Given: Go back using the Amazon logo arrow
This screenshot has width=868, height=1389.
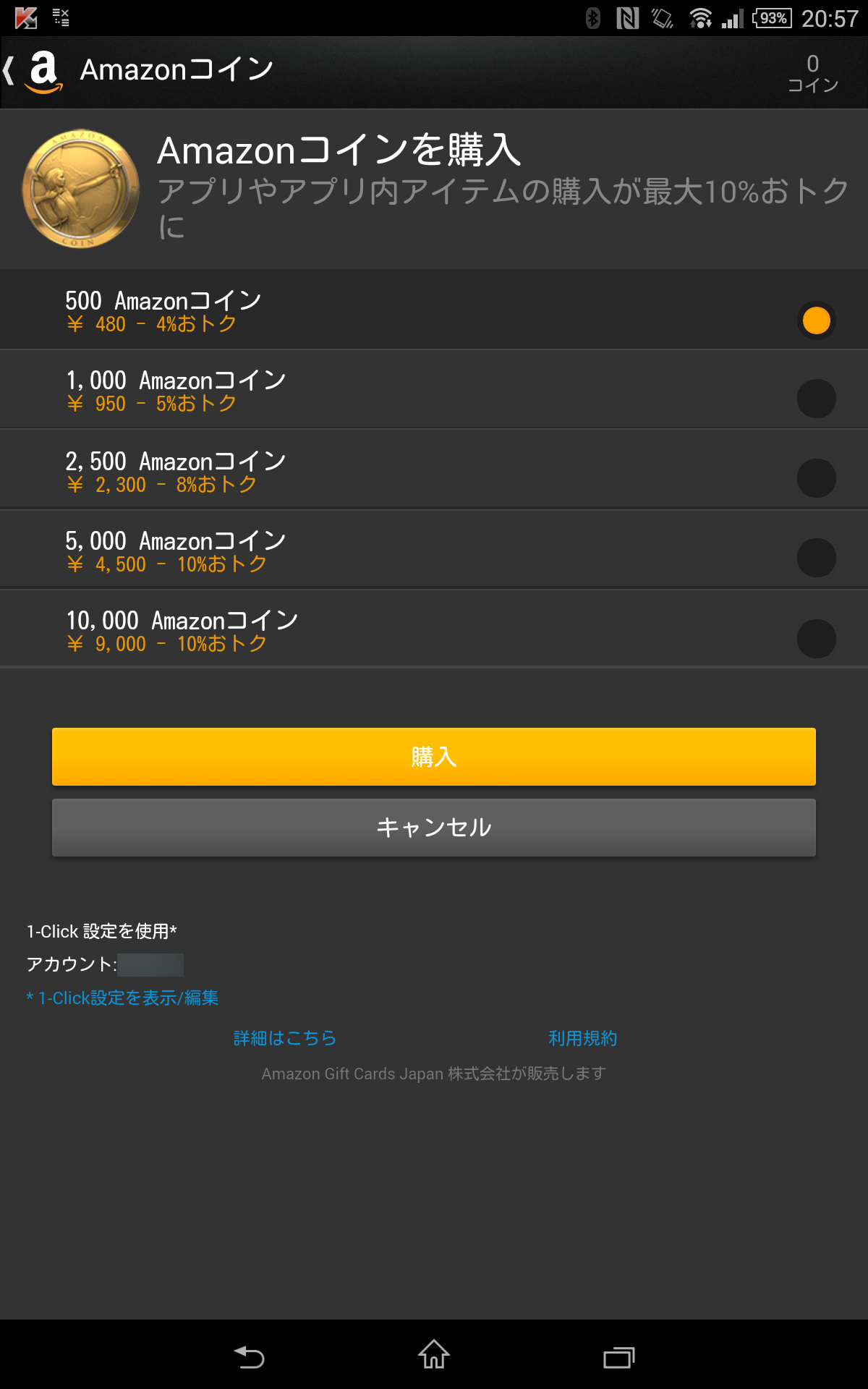Looking at the screenshot, I should [x=33, y=72].
